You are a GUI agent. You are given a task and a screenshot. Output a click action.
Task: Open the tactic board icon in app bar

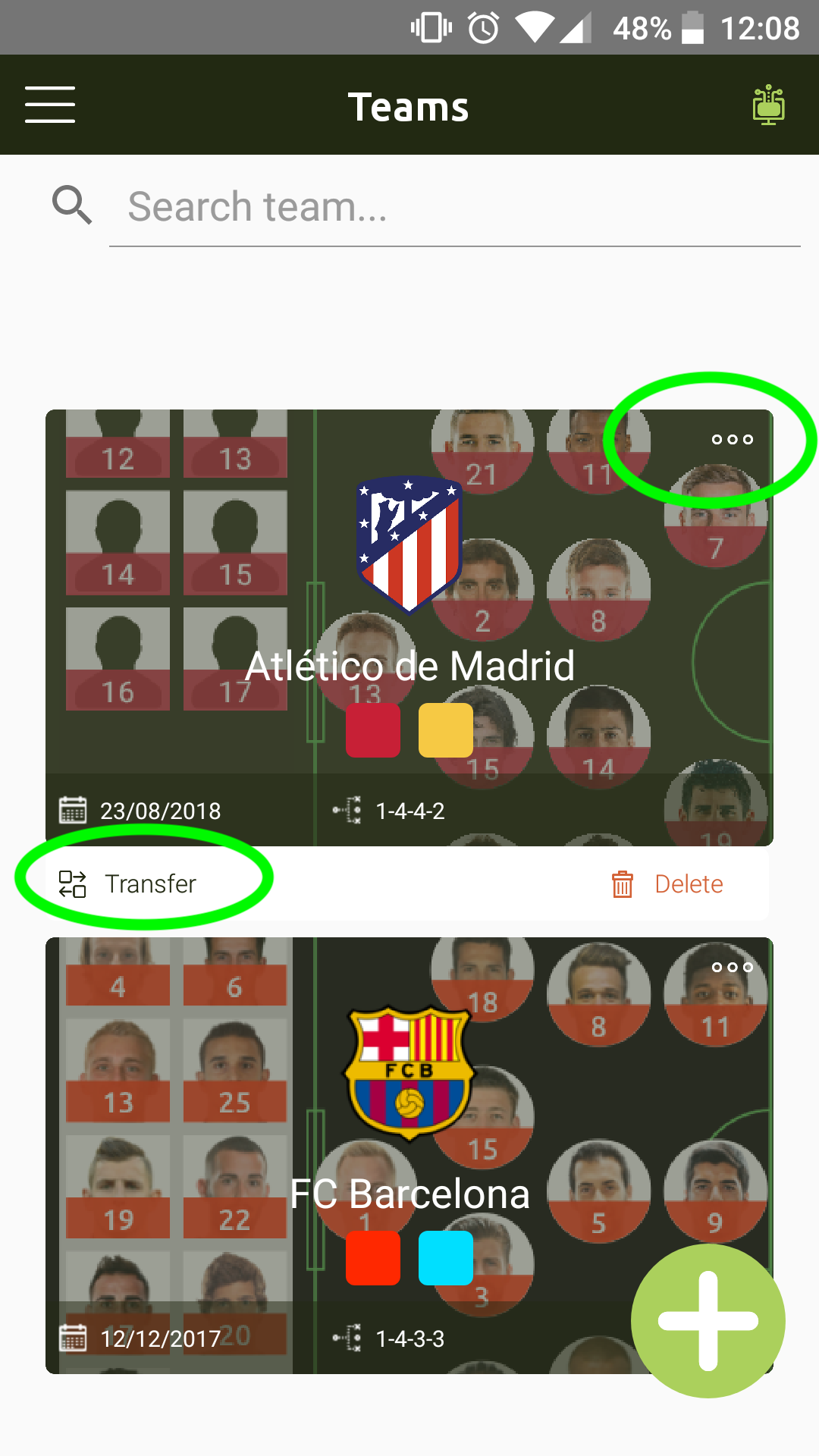(x=768, y=105)
